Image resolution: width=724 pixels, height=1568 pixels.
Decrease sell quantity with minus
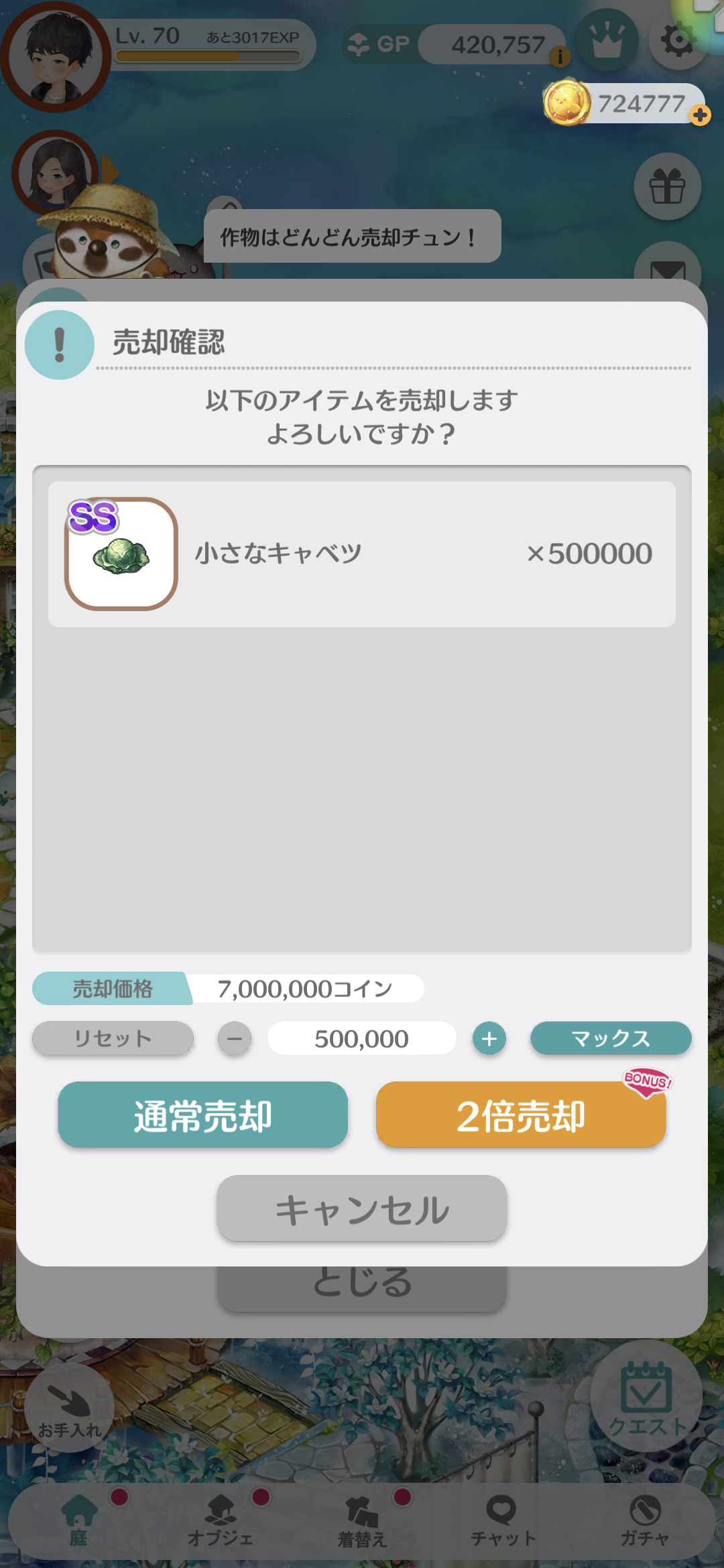click(235, 1039)
